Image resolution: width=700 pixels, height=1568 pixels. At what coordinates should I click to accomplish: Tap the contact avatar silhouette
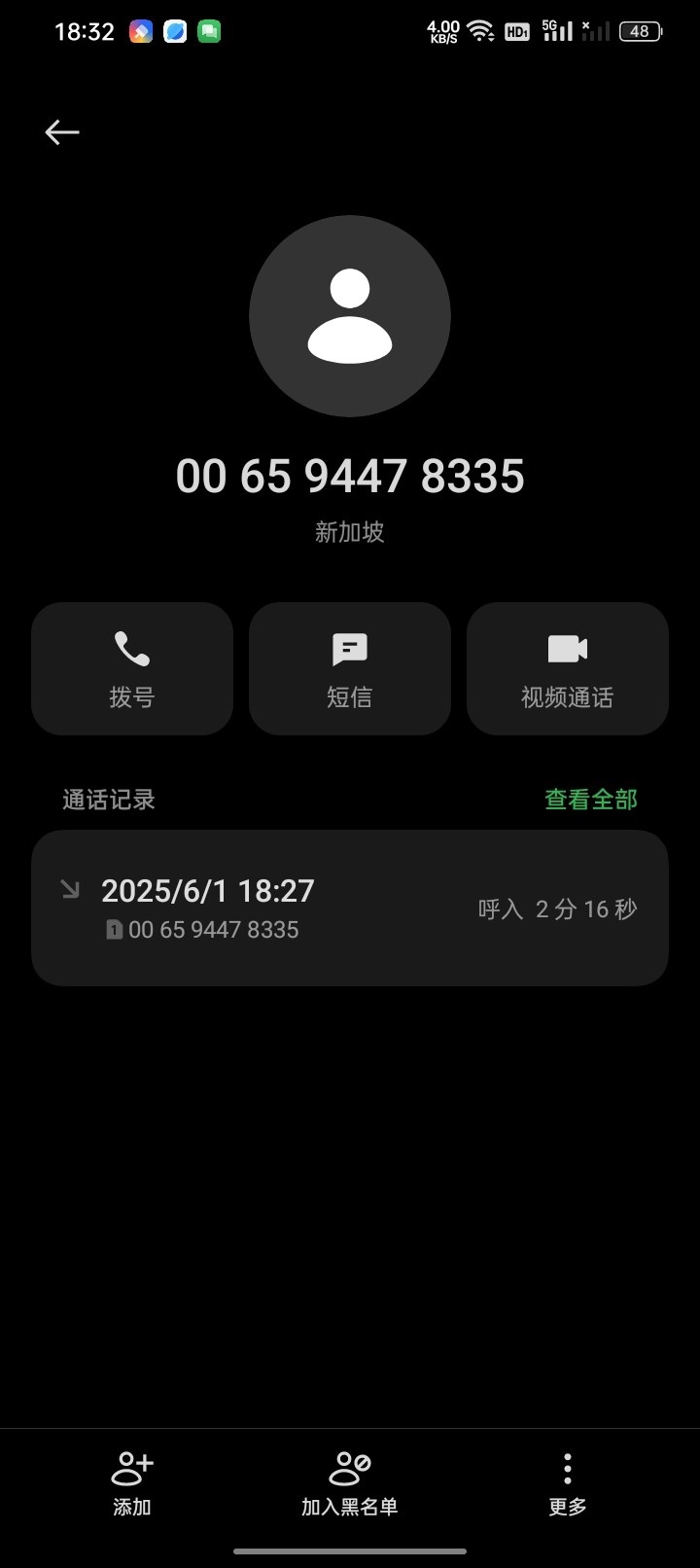[349, 313]
